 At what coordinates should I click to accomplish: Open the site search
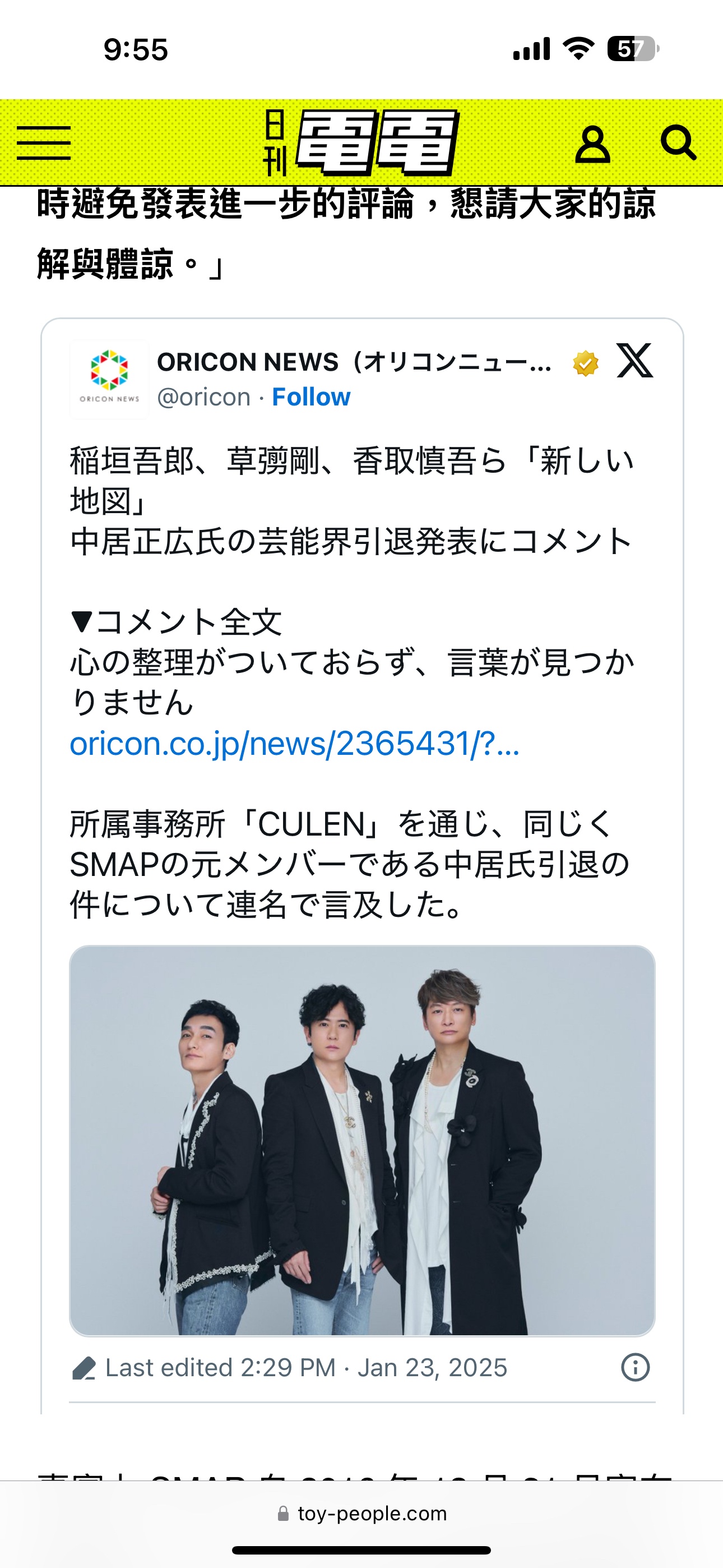click(x=678, y=144)
